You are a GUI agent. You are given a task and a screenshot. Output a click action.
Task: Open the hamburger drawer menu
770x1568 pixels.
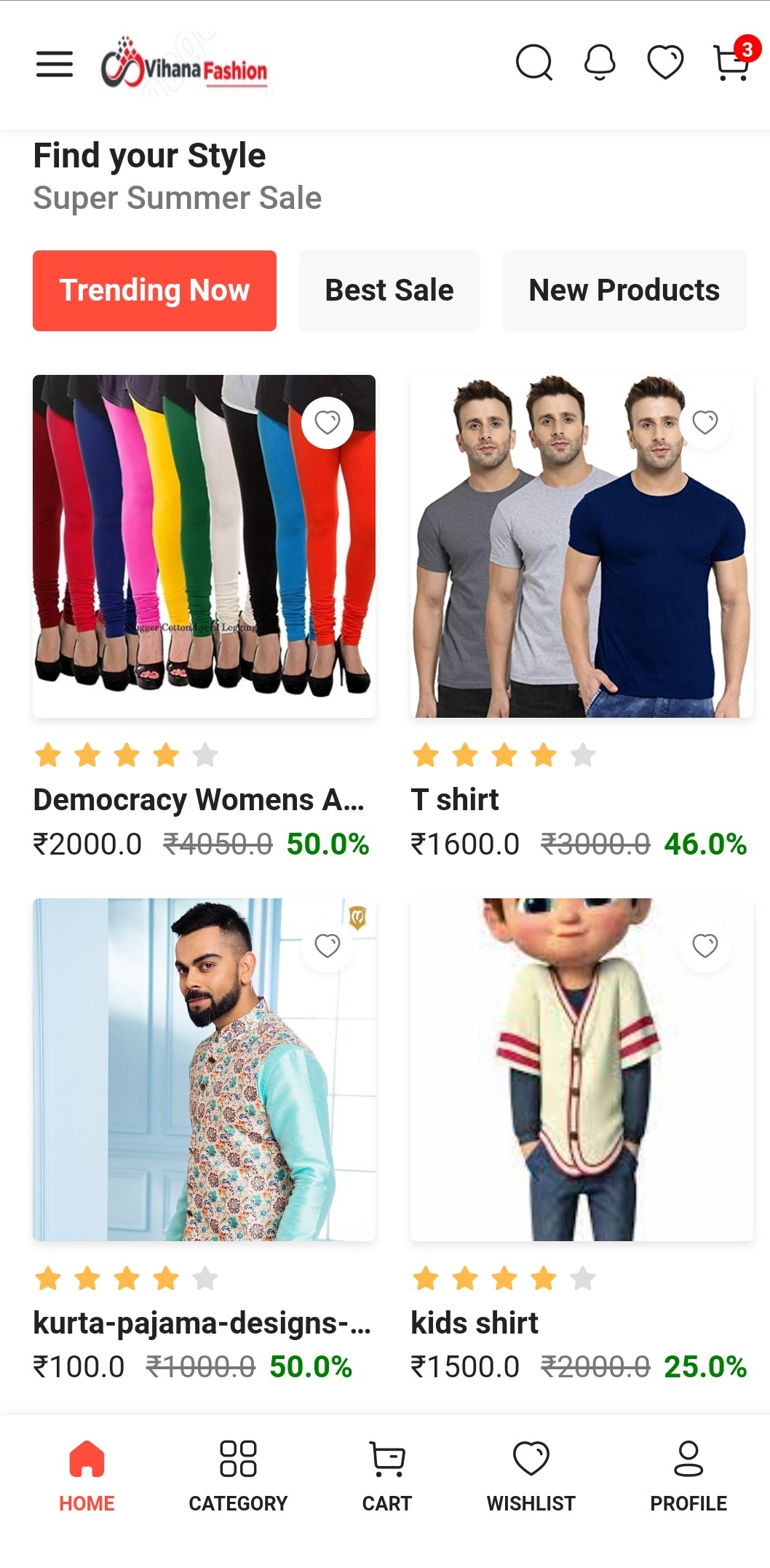[55, 64]
